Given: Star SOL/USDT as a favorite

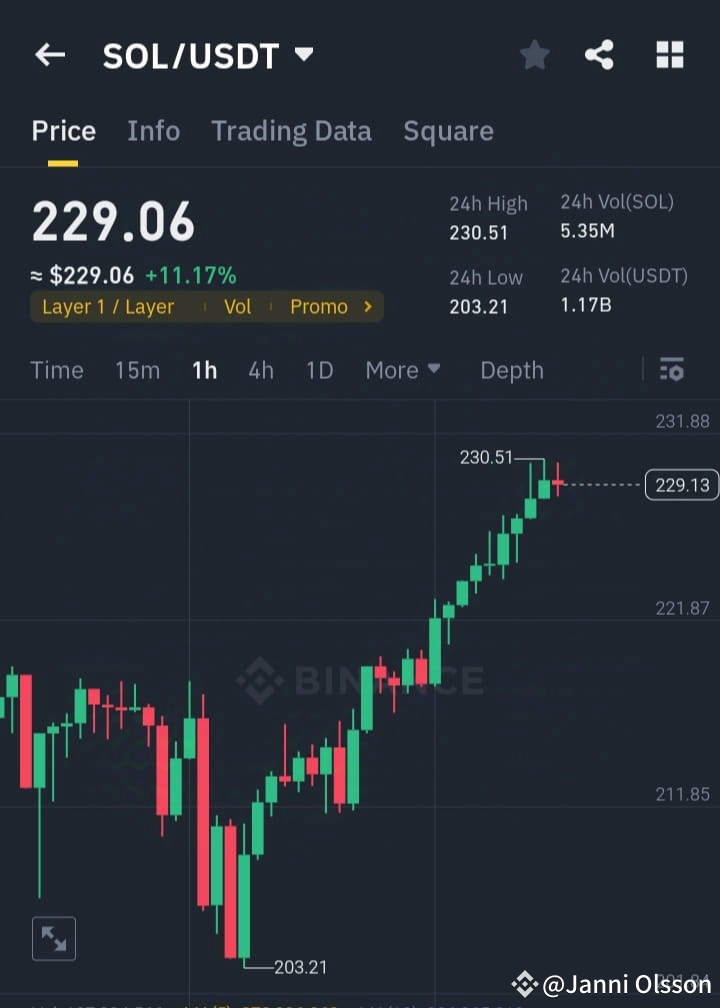Looking at the screenshot, I should pyautogui.click(x=534, y=55).
